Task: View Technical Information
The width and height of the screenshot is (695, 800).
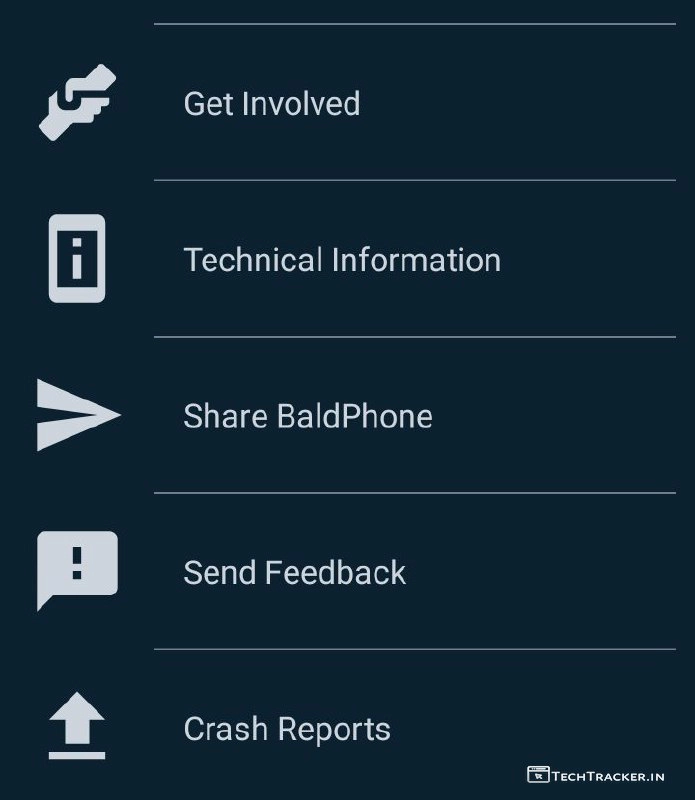Action: click(342, 260)
